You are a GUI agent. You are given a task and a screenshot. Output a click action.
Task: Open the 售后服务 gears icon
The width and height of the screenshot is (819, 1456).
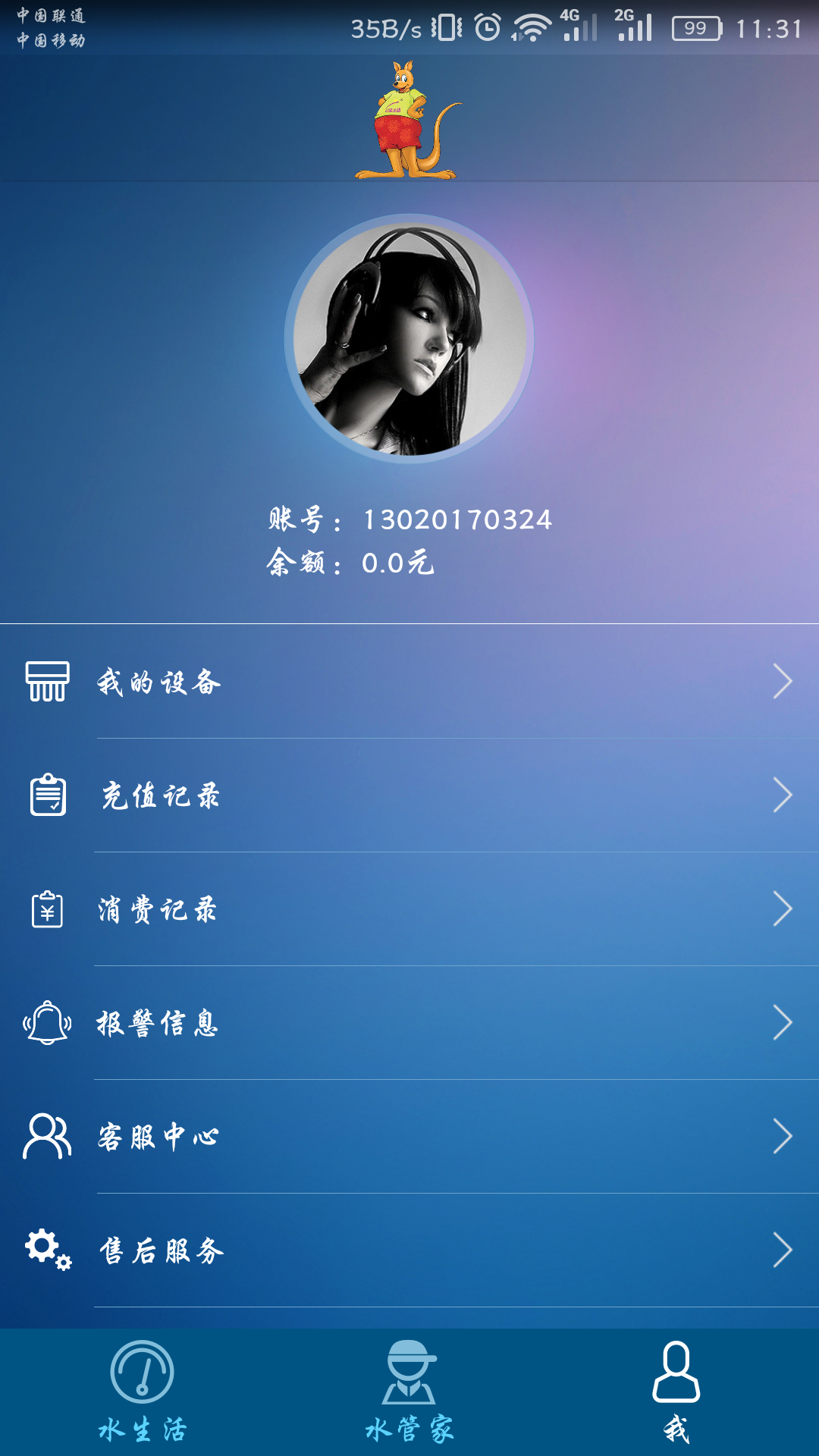click(48, 1250)
